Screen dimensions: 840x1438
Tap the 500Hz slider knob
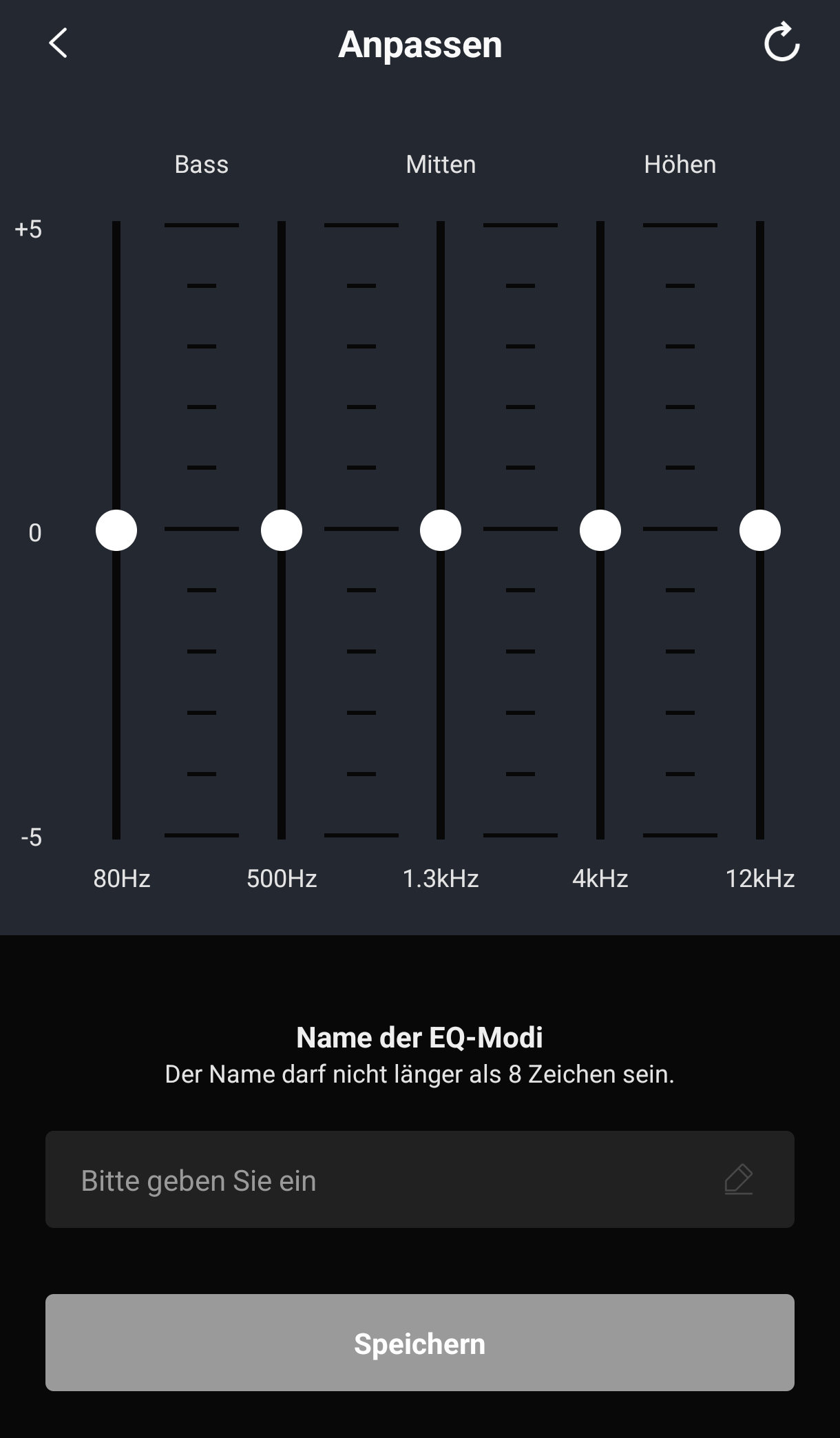(x=282, y=530)
